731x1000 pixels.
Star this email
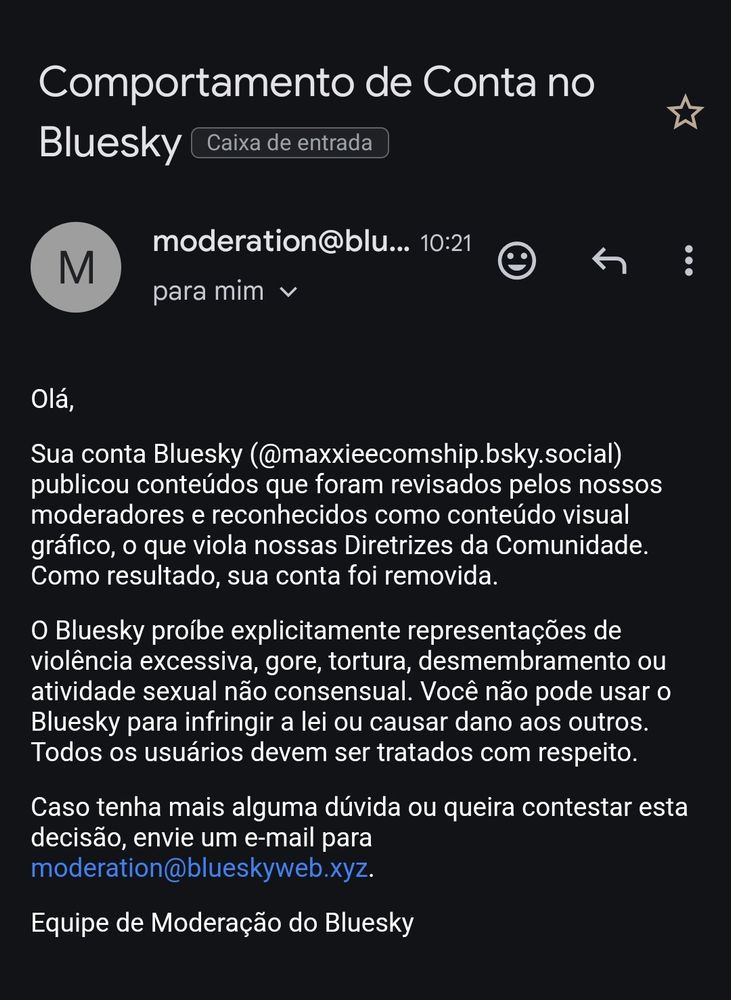[x=685, y=112]
